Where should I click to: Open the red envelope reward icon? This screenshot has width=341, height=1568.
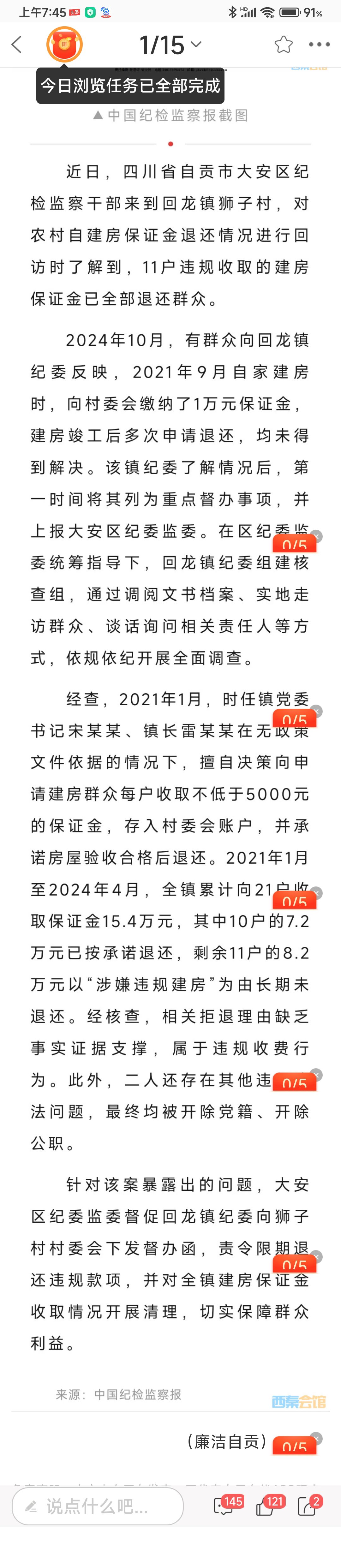point(64,45)
